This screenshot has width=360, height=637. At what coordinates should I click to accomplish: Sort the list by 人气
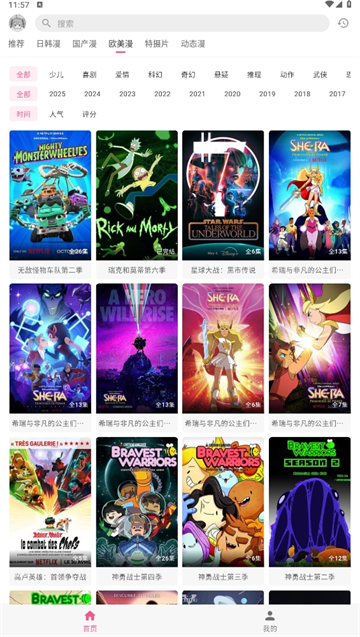56,114
